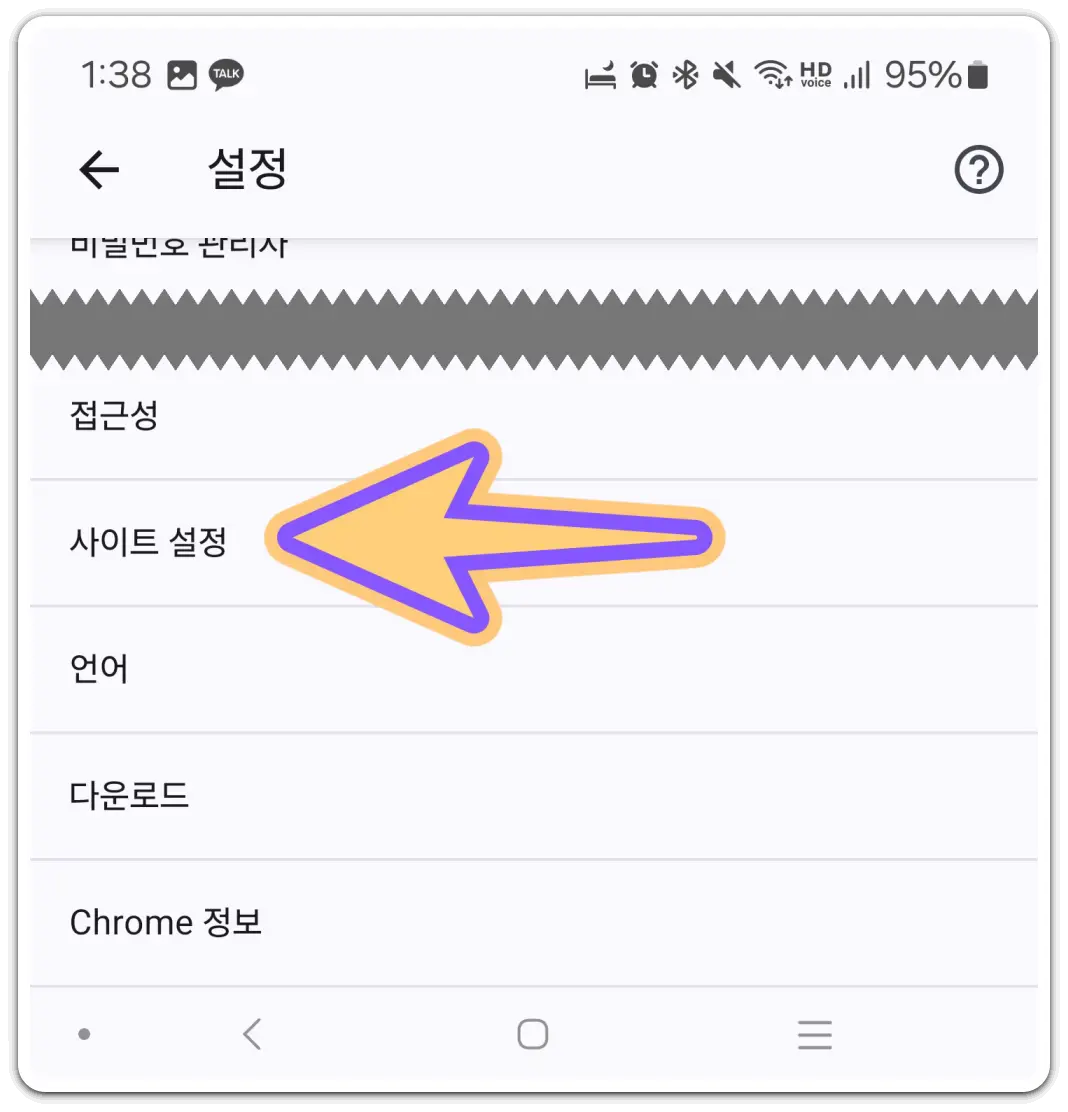The height and width of the screenshot is (1112, 1068).
Task: Tap the back arrow beside 설정 title
Action: 98,170
